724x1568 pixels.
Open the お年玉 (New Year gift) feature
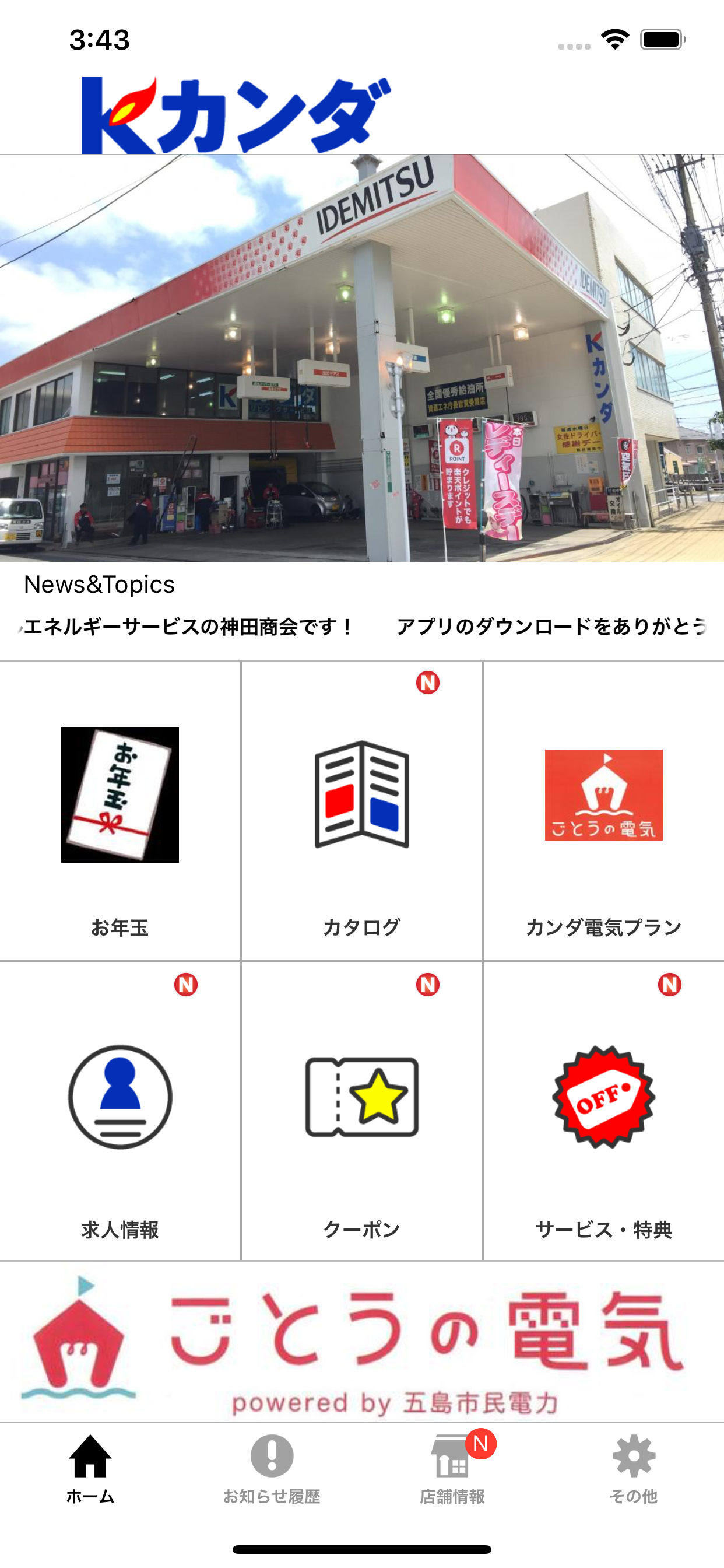[x=120, y=803]
